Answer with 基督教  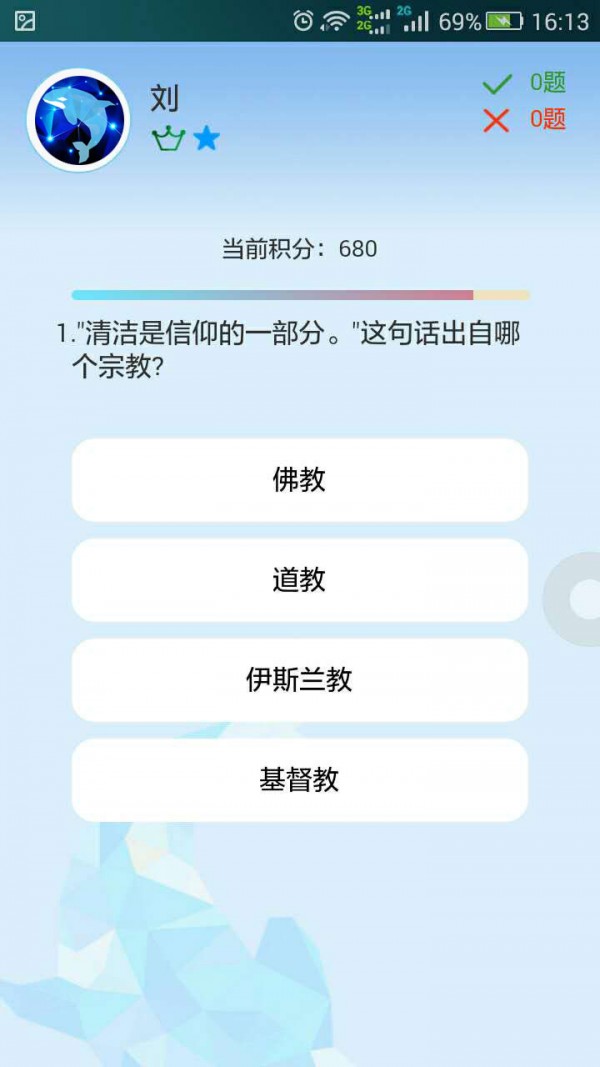click(299, 780)
